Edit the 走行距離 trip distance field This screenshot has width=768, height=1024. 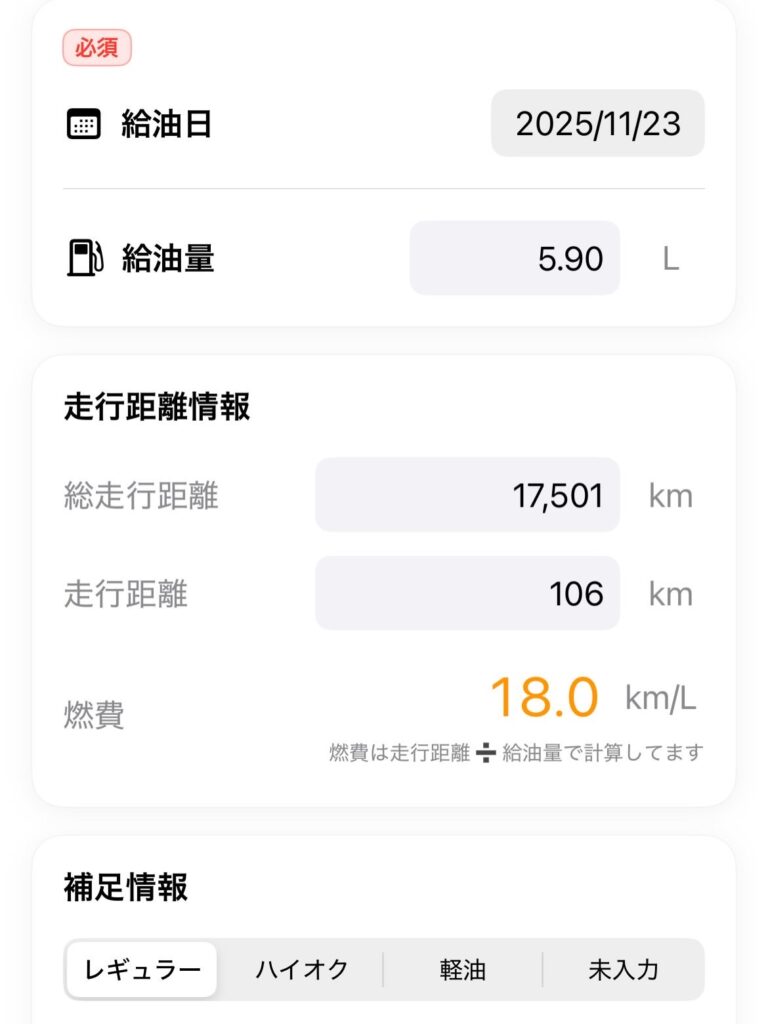467,594
